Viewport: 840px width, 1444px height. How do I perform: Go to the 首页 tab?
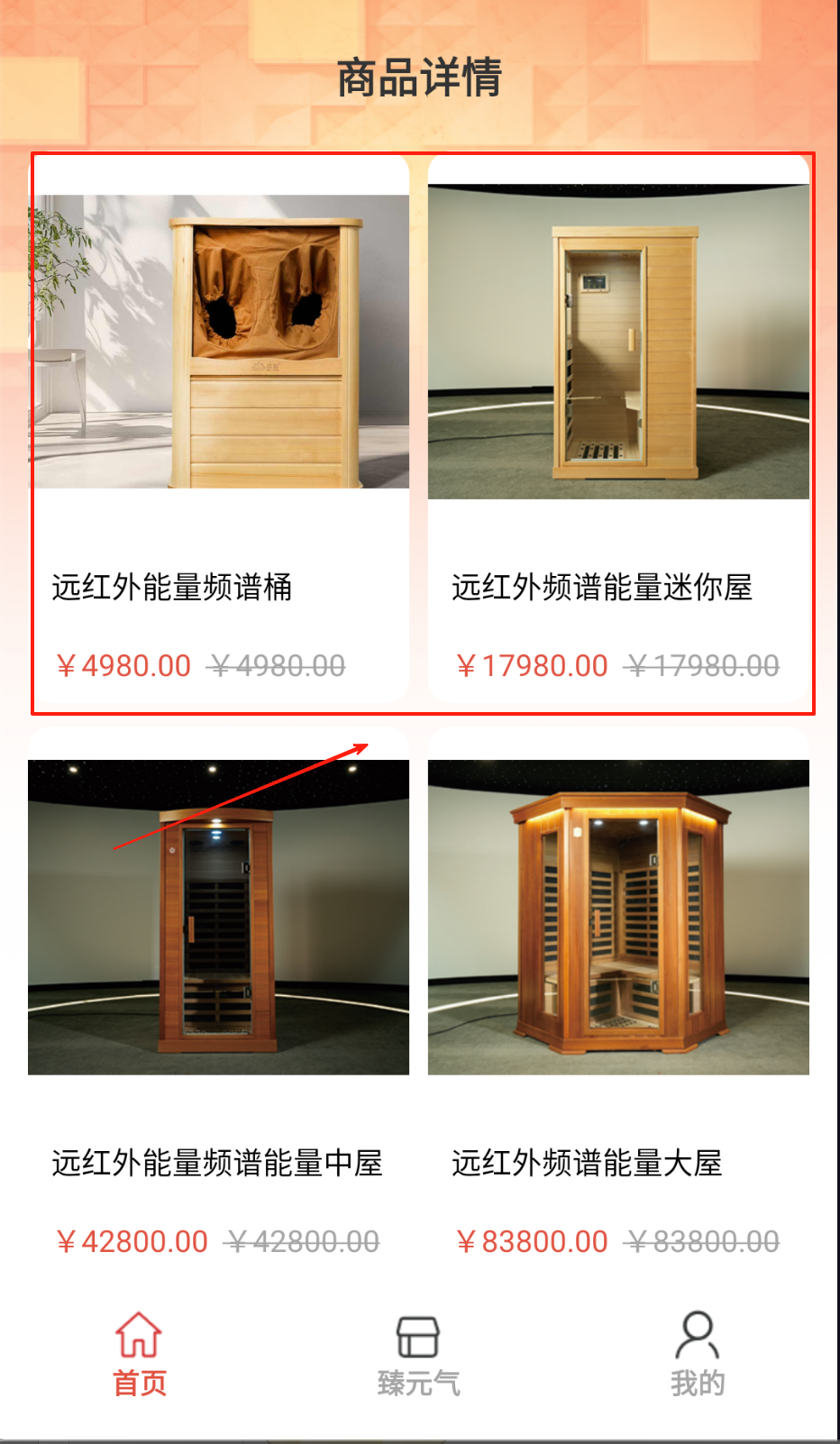point(140,1354)
